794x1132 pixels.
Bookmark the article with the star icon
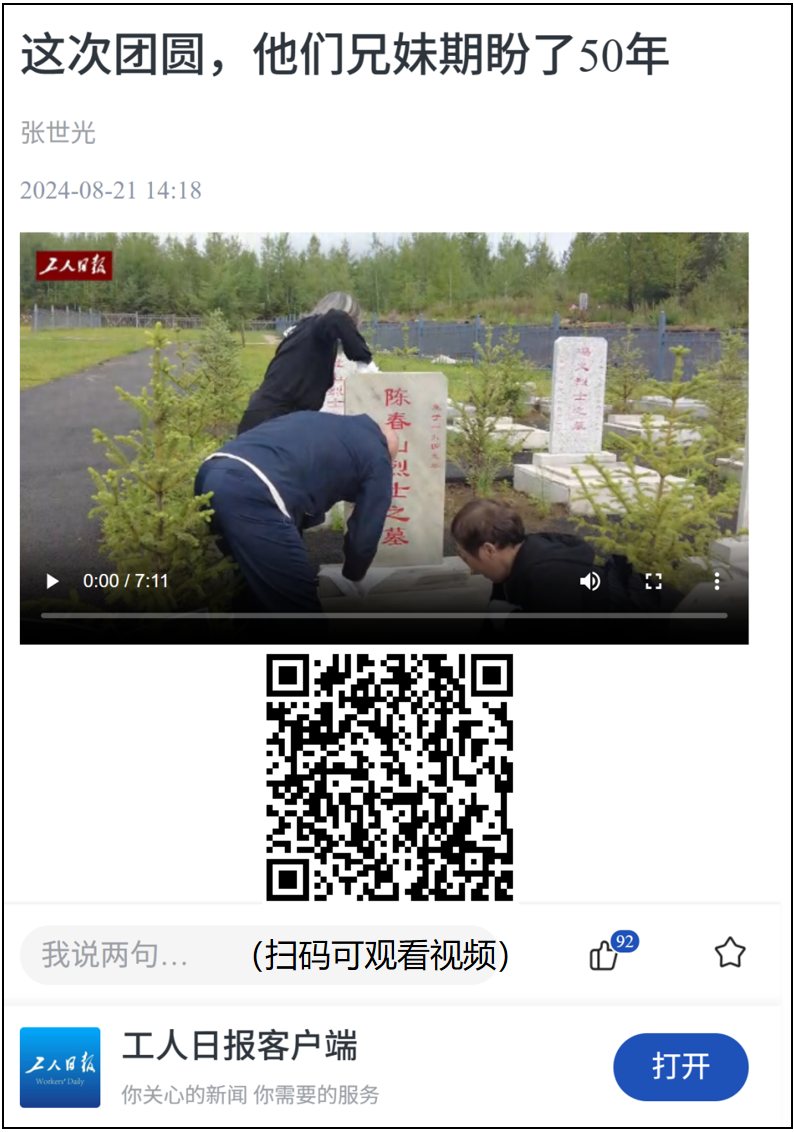(730, 953)
